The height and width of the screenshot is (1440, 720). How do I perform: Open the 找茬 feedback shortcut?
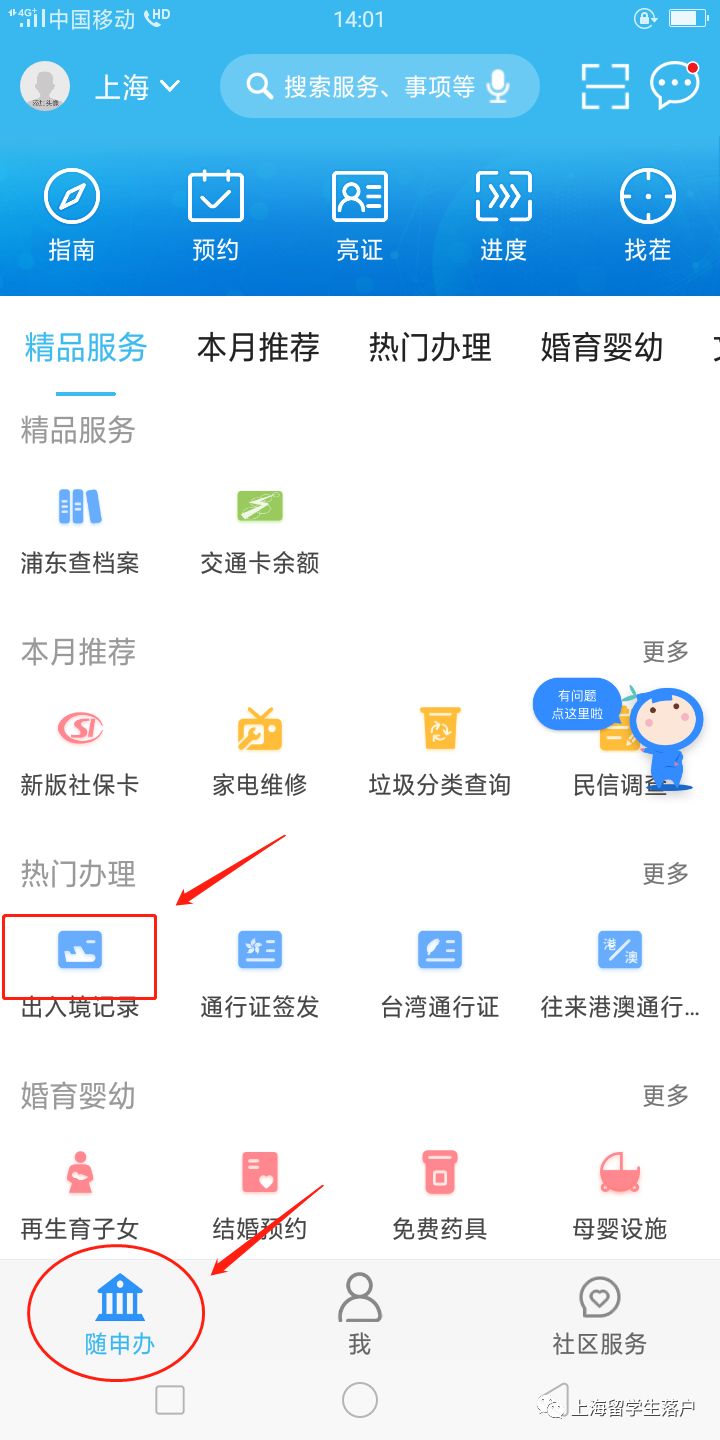click(x=647, y=215)
